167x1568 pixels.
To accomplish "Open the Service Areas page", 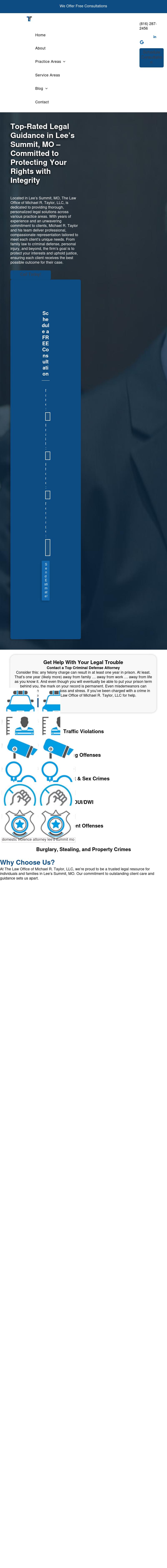I will click(x=47, y=75).
